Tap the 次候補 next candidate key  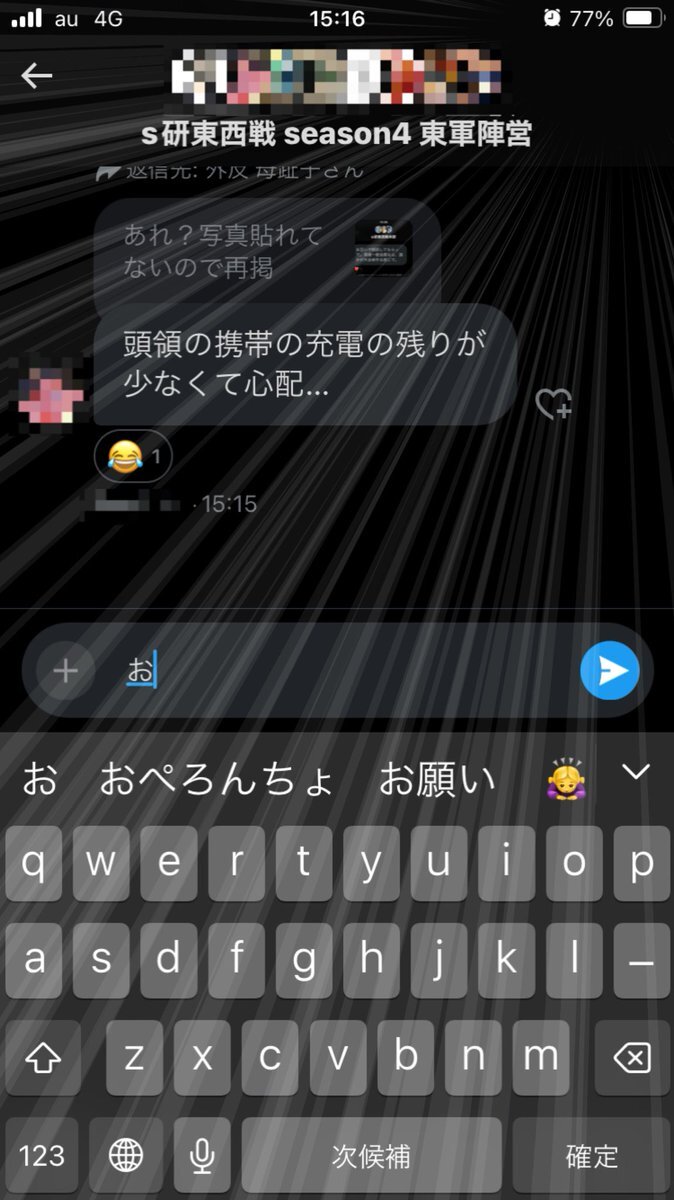(x=371, y=1157)
